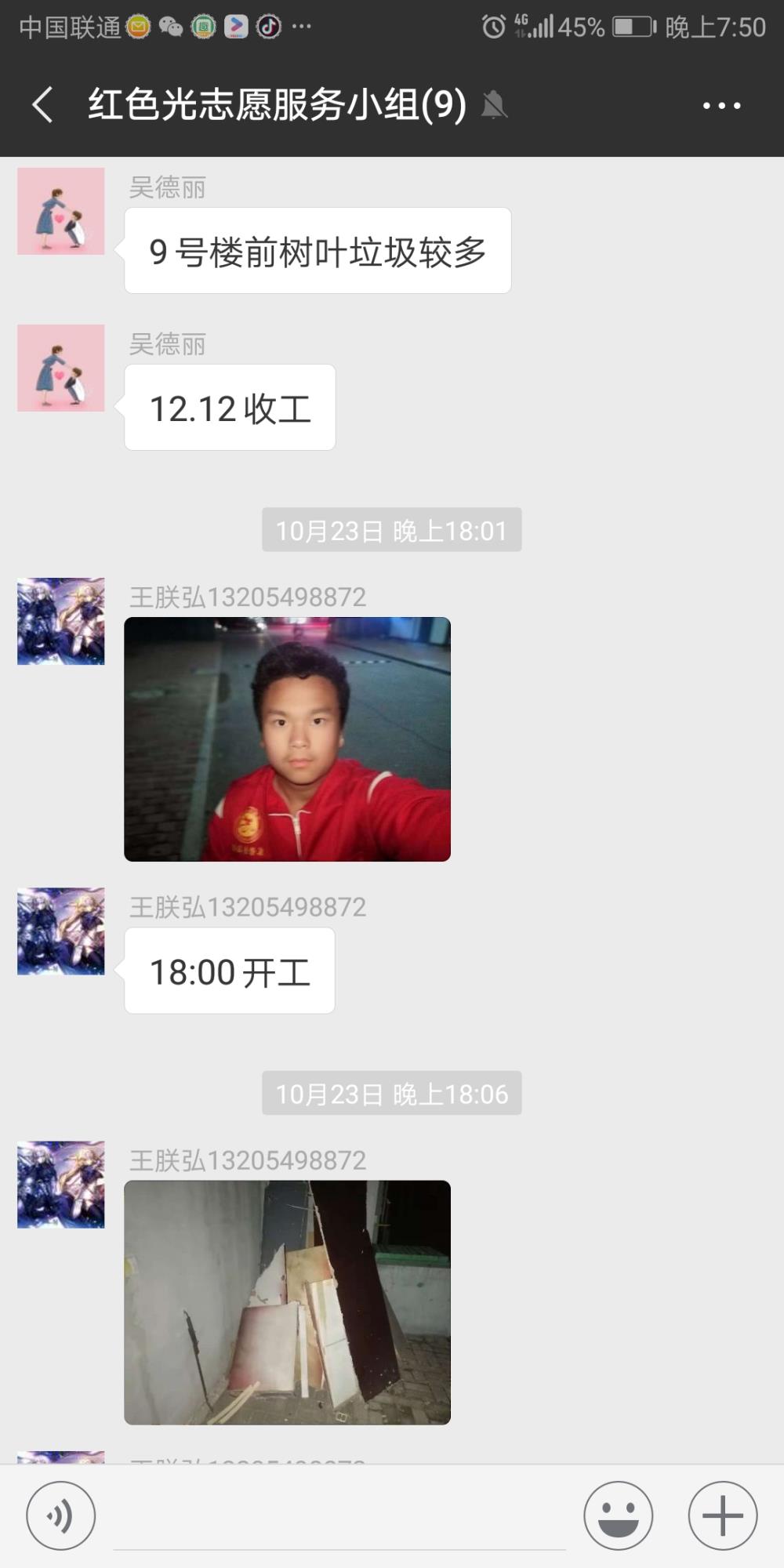This screenshot has height=1568, width=784.
Task: Open the plus attachments menu
Action: [x=723, y=1515]
